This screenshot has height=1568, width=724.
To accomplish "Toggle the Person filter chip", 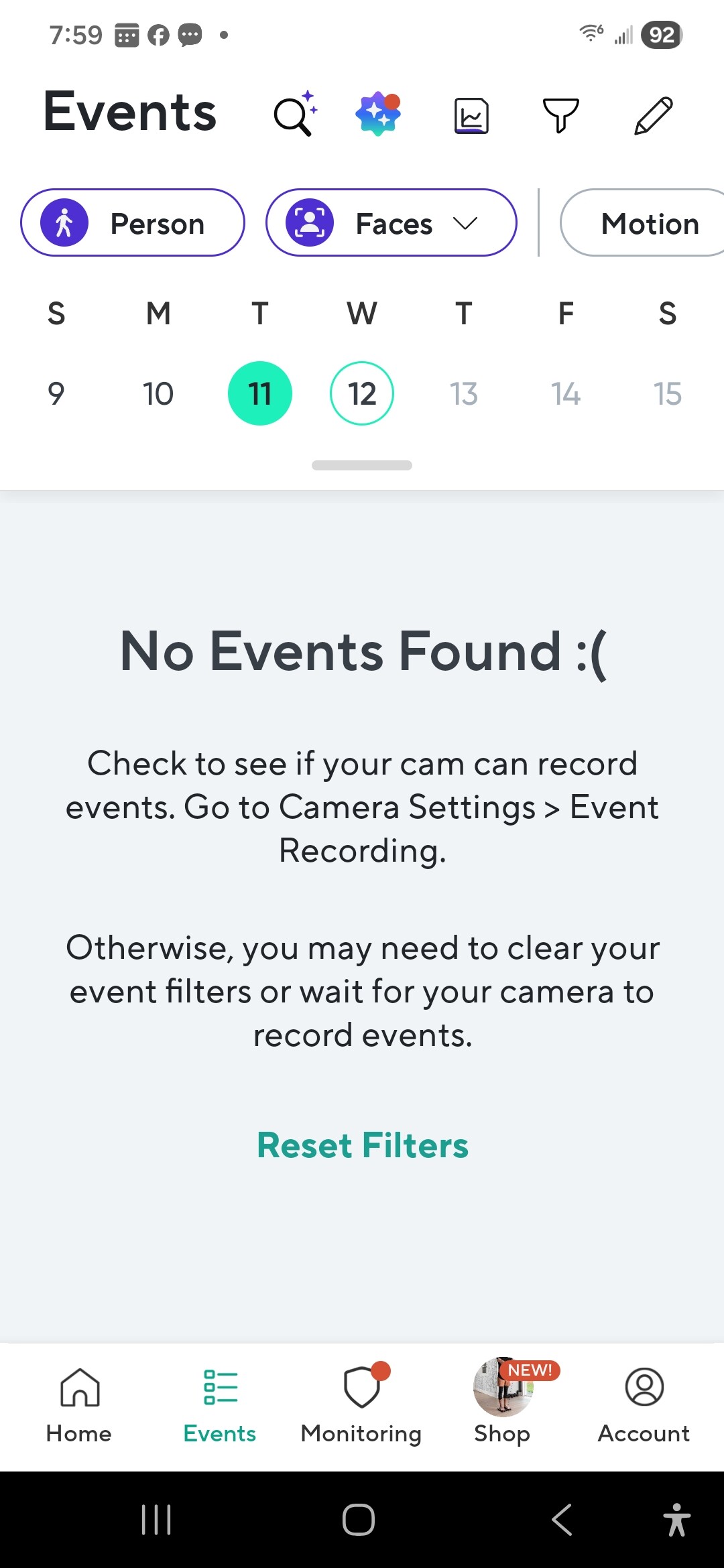I will (x=133, y=223).
